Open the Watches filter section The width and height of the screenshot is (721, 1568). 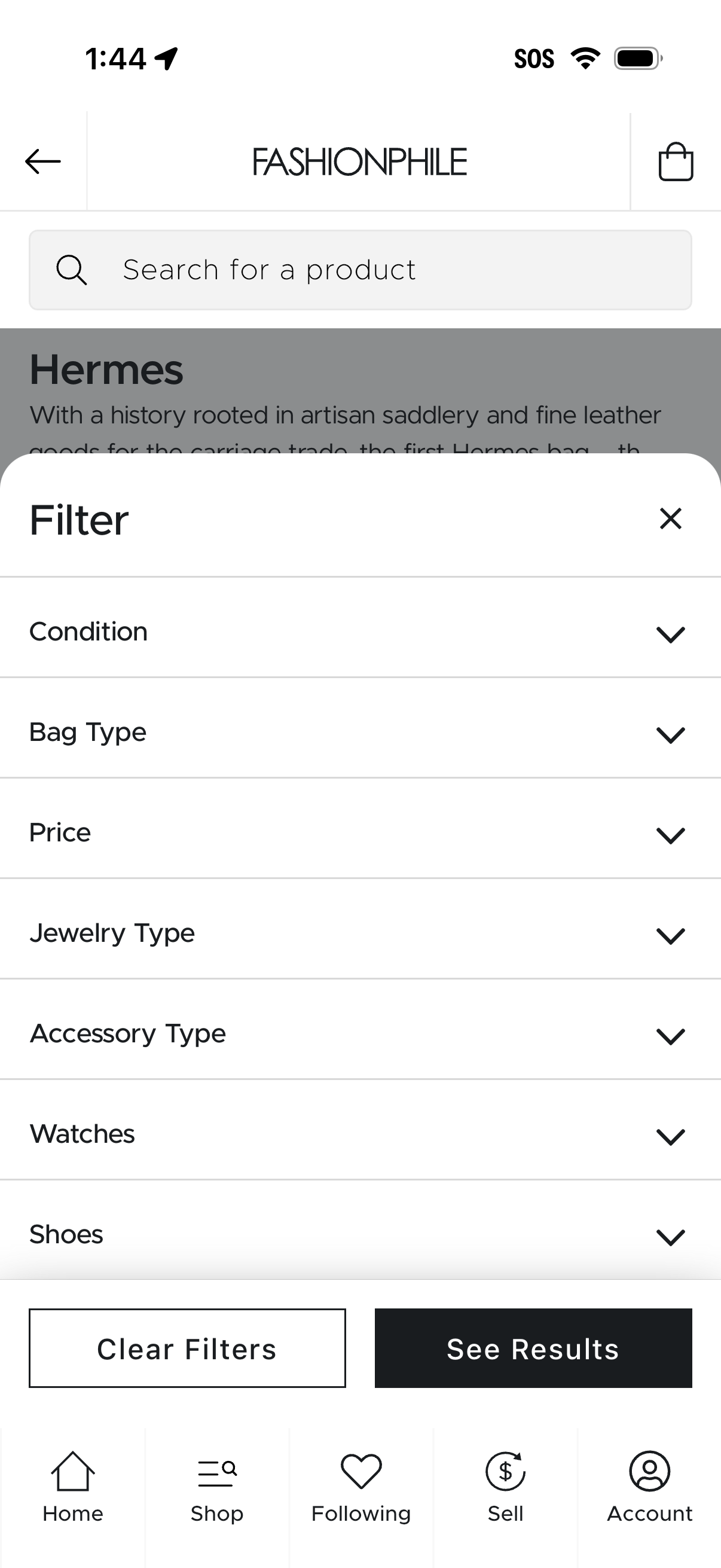670,1136
